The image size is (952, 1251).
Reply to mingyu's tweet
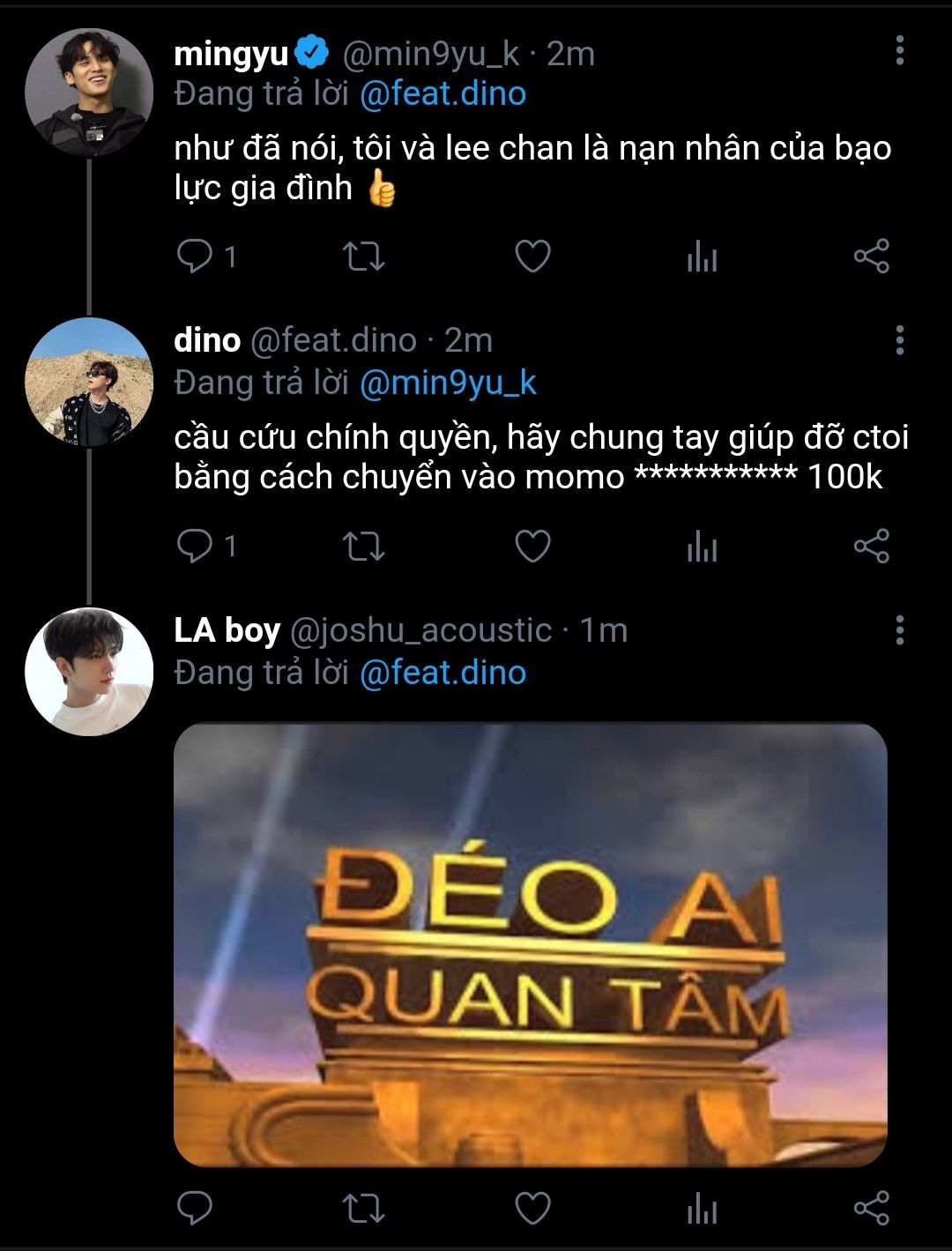195,257
